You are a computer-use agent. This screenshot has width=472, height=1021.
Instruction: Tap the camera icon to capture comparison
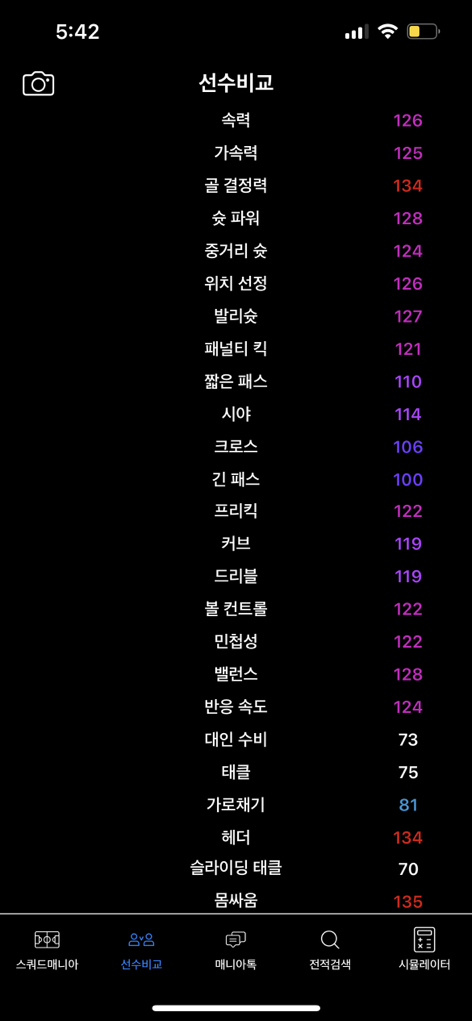[38, 84]
